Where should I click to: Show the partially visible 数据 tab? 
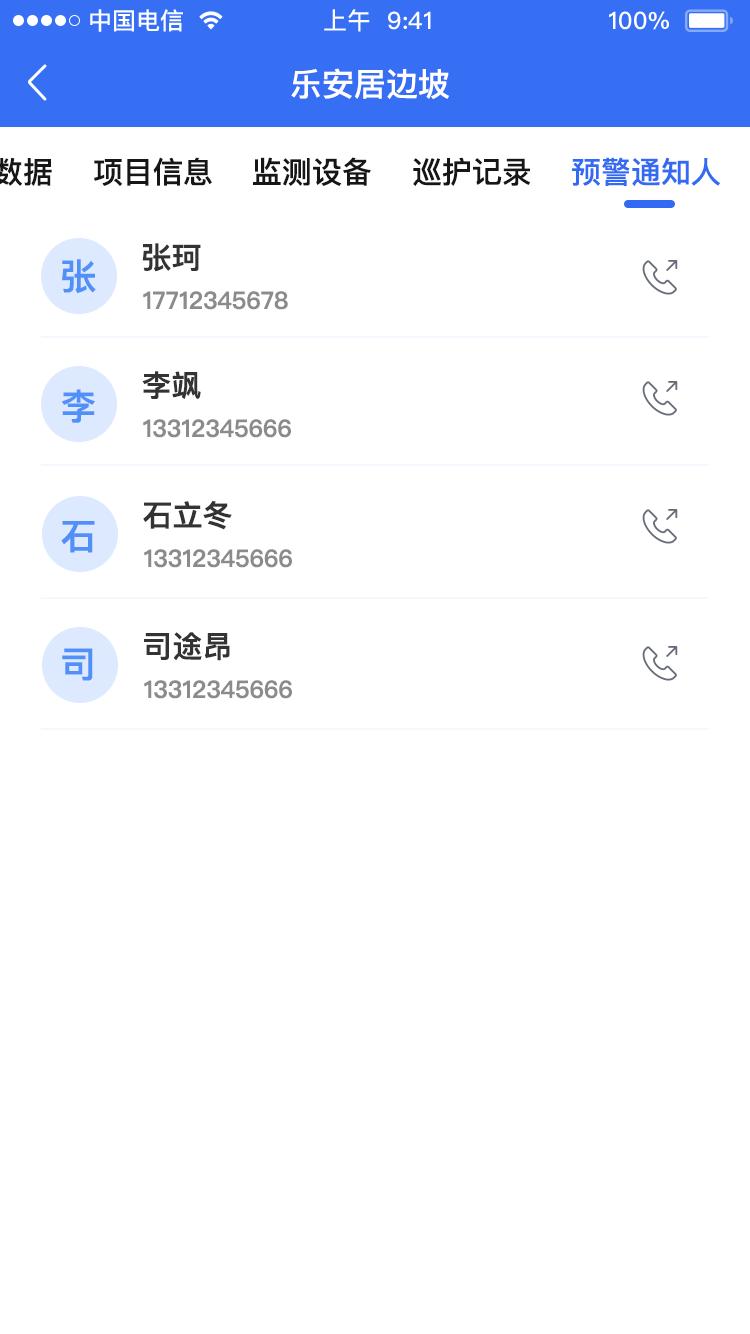(26, 173)
